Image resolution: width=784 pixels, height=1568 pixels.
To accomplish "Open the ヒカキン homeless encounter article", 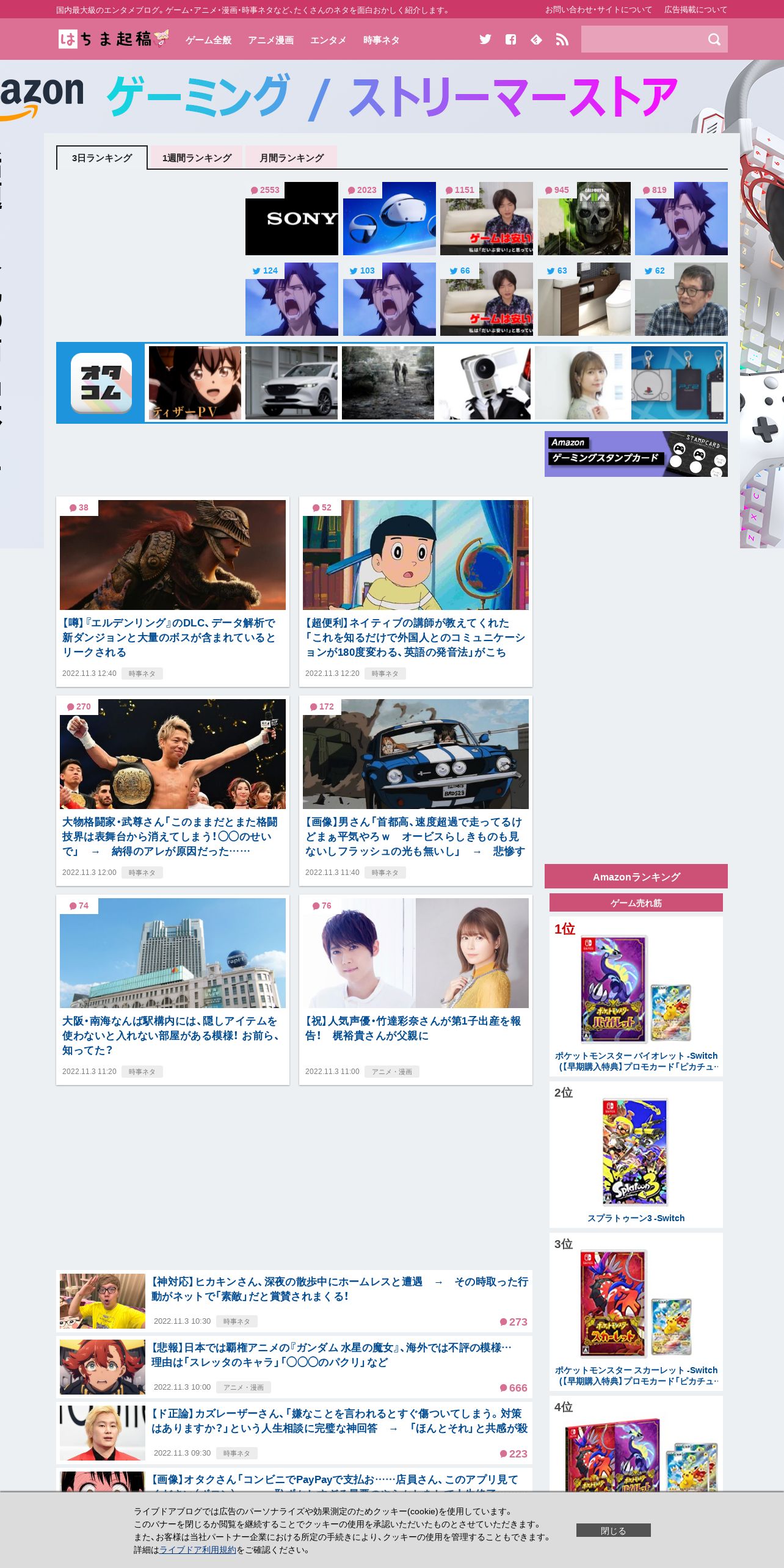I will (x=339, y=1289).
